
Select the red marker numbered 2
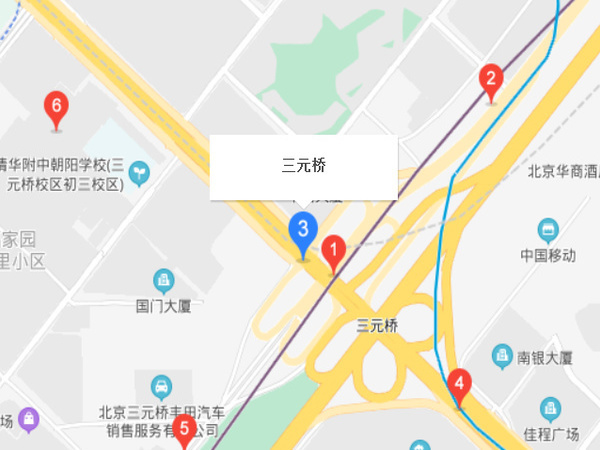tap(490, 80)
